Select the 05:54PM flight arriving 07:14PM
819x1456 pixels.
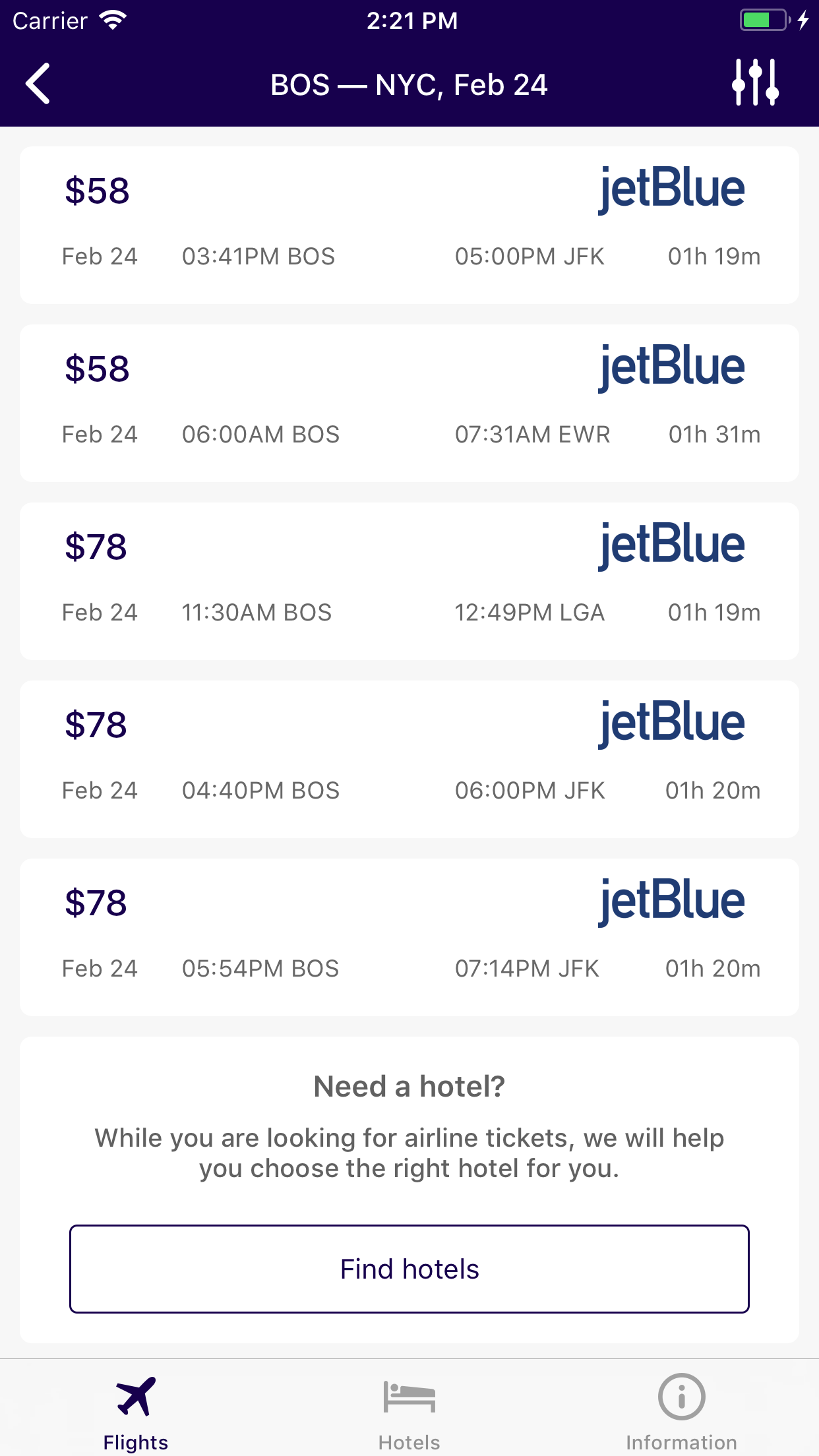tap(409, 937)
